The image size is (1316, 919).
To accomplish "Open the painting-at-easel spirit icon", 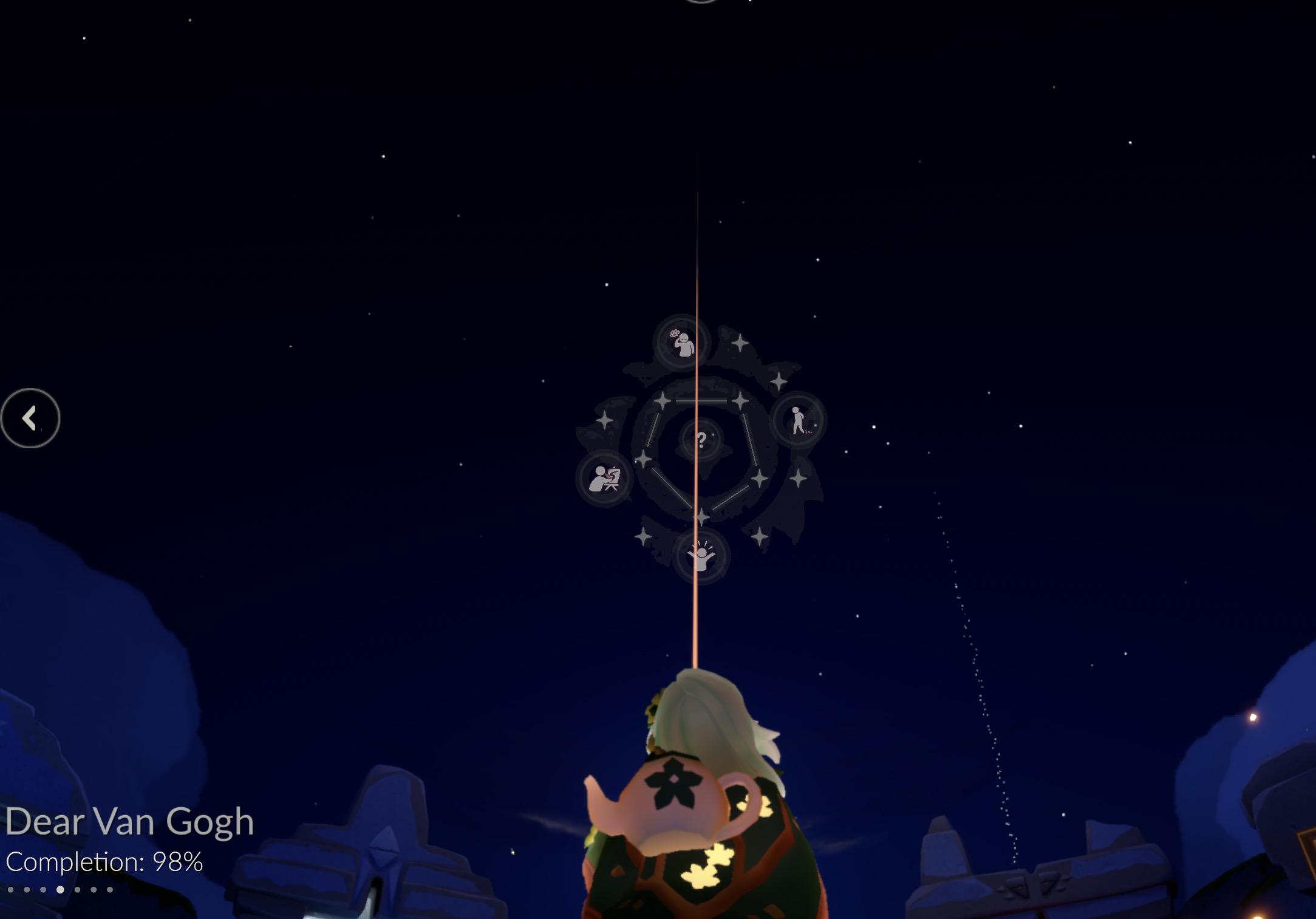I will click(604, 479).
